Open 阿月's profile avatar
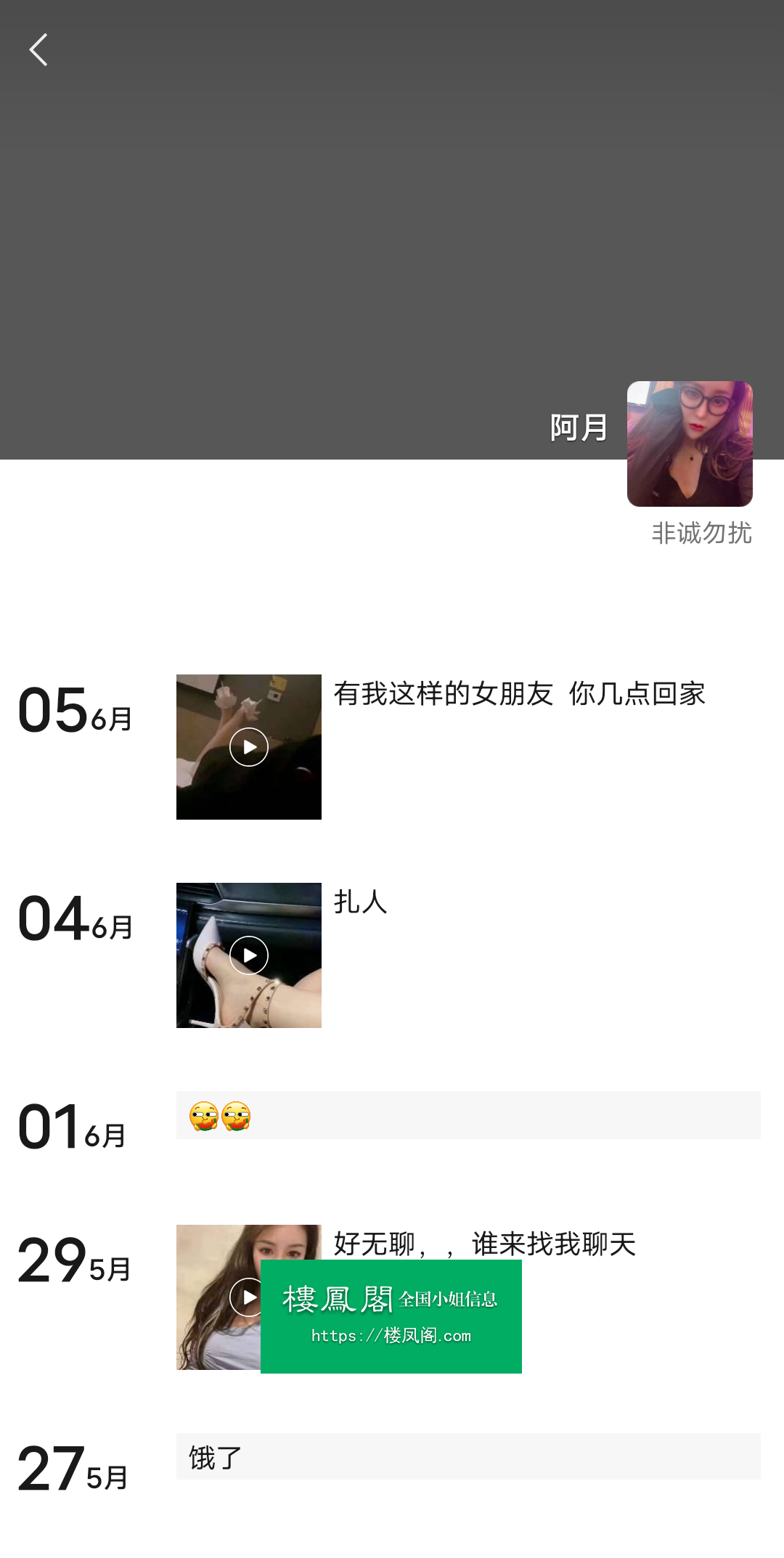 tap(690, 444)
